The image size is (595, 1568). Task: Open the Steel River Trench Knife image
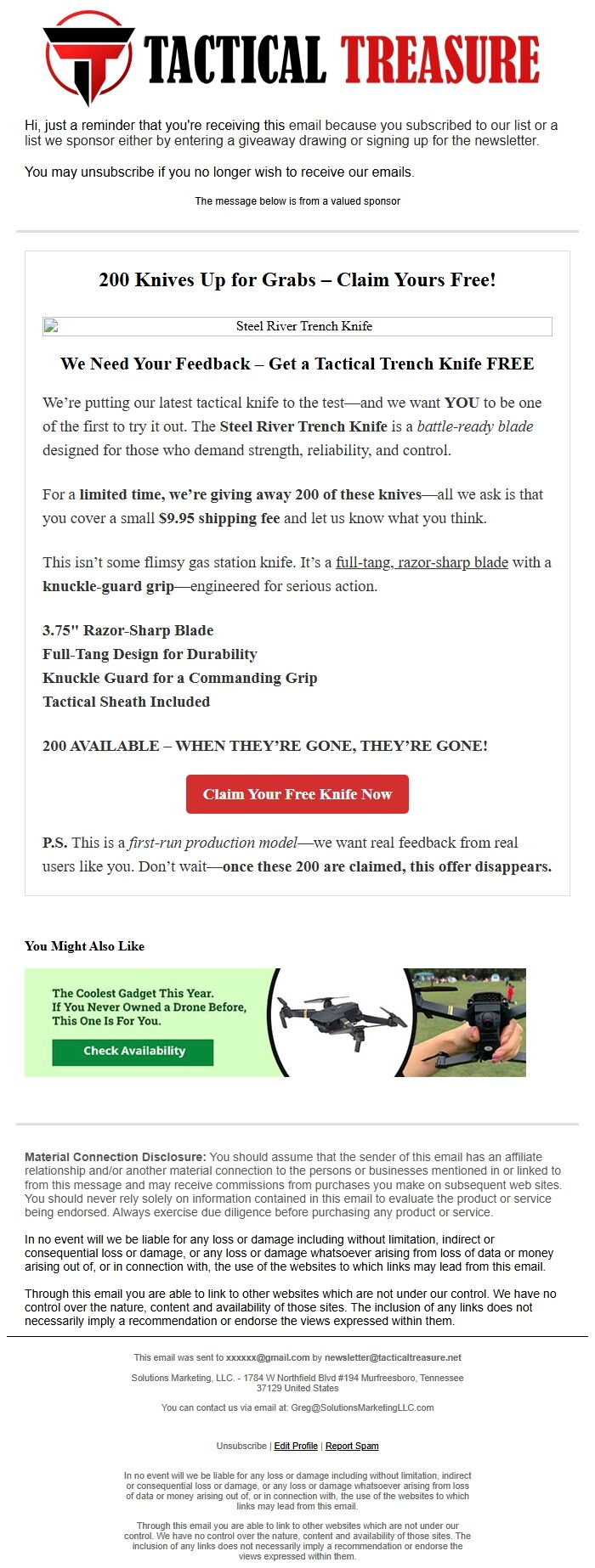(297, 326)
